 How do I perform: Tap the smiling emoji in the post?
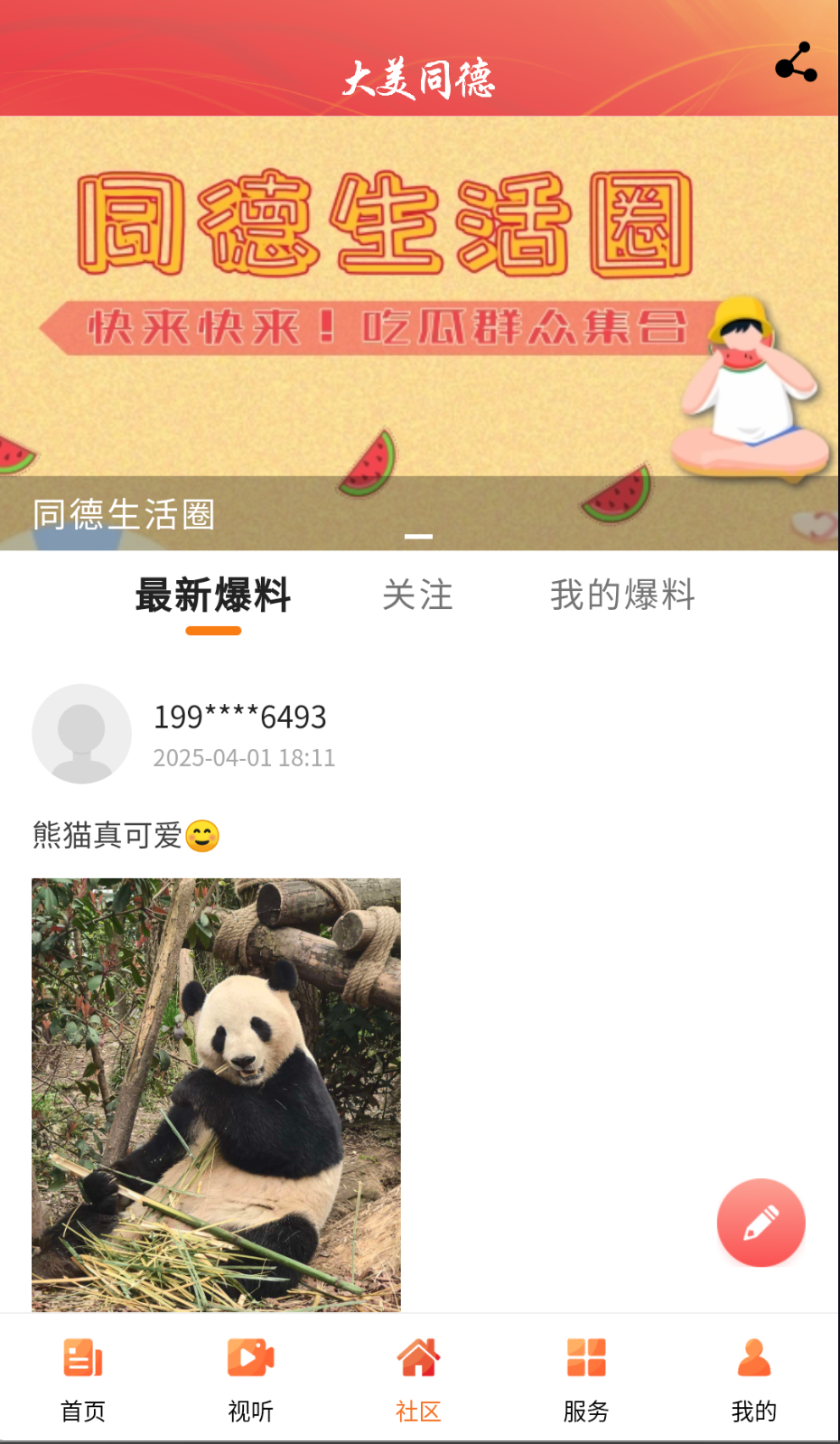pyautogui.click(x=205, y=838)
